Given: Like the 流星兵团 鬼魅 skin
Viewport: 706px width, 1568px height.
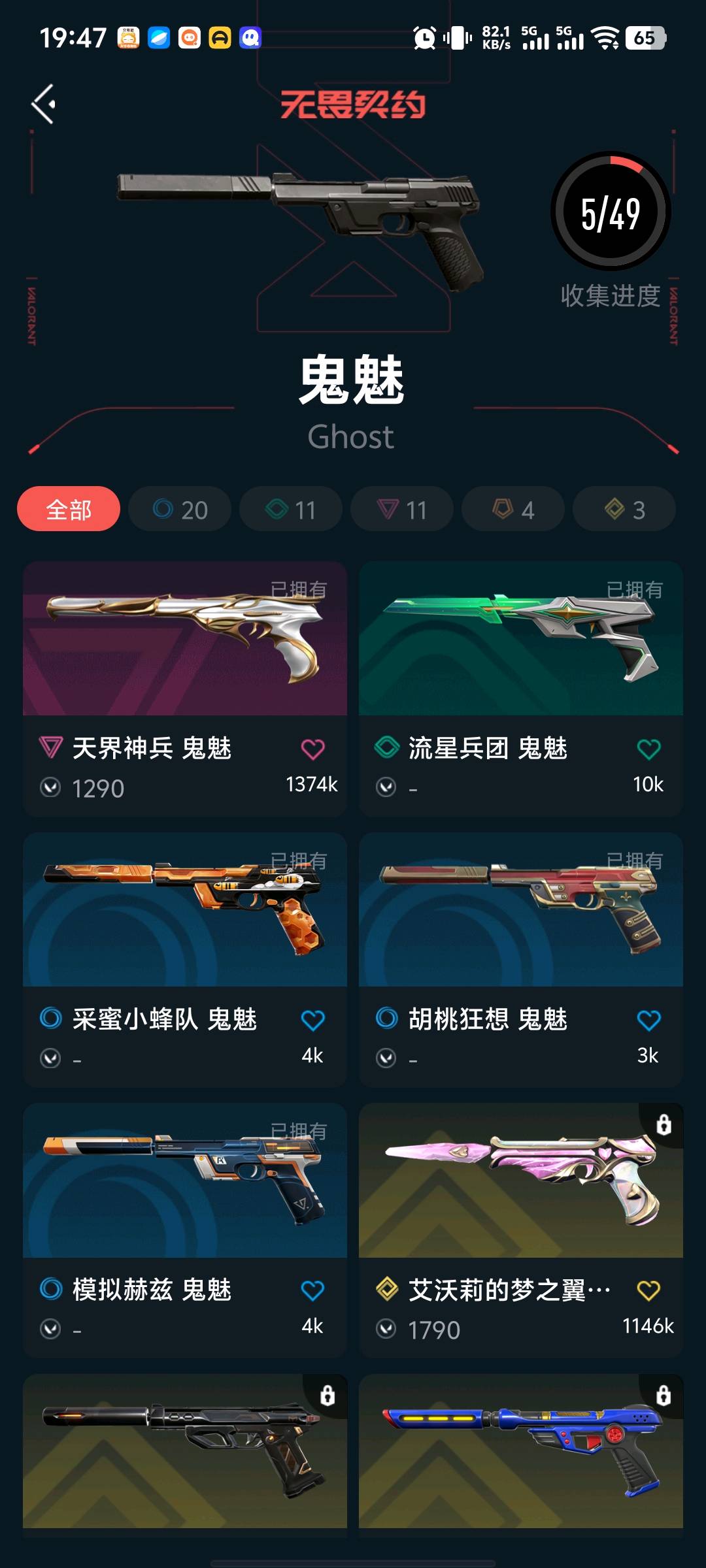Looking at the screenshot, I should [x=648, y=749].
